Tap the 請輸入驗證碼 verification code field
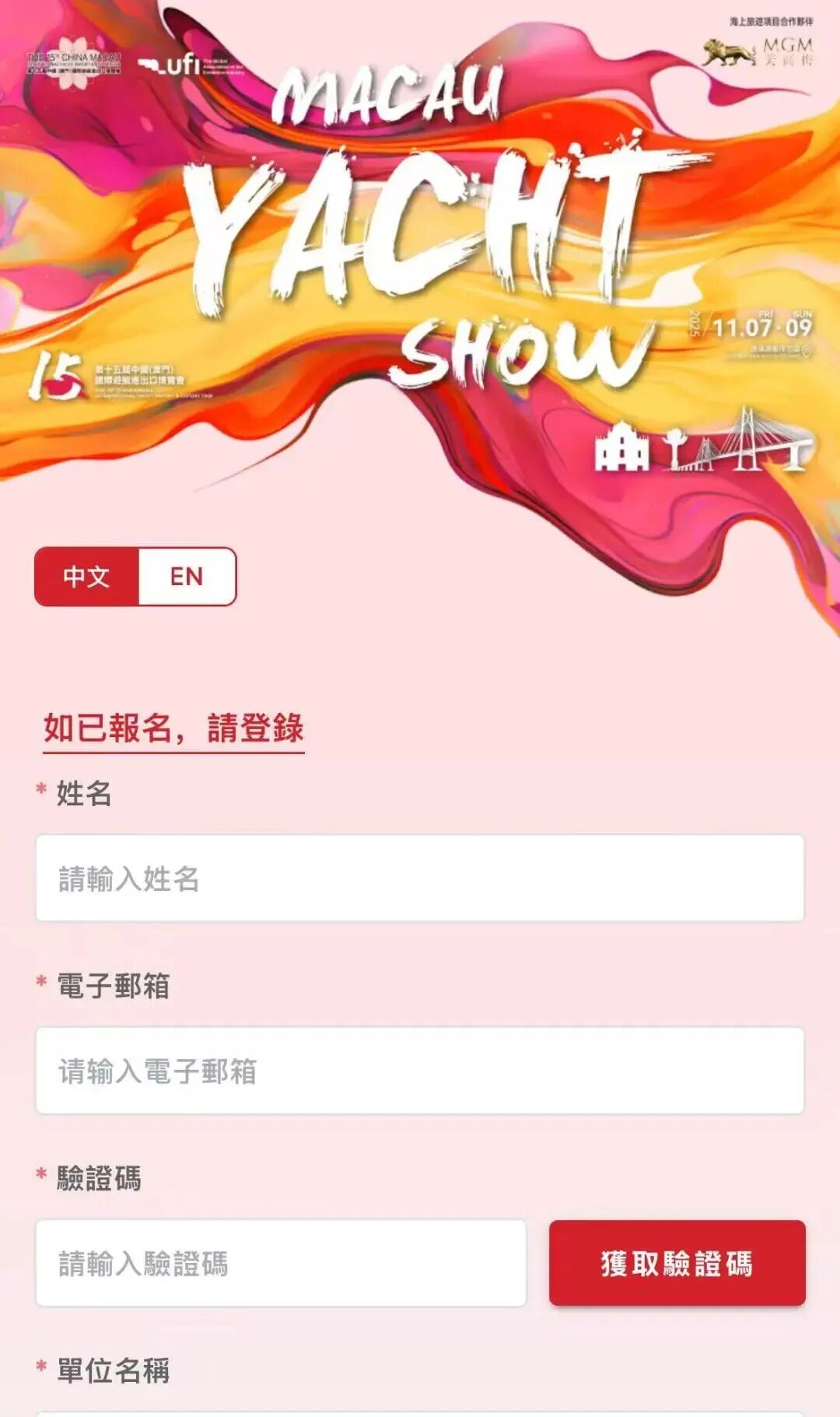Image resolution: width=840 pixels, height=1417 pixels. 281,1263
